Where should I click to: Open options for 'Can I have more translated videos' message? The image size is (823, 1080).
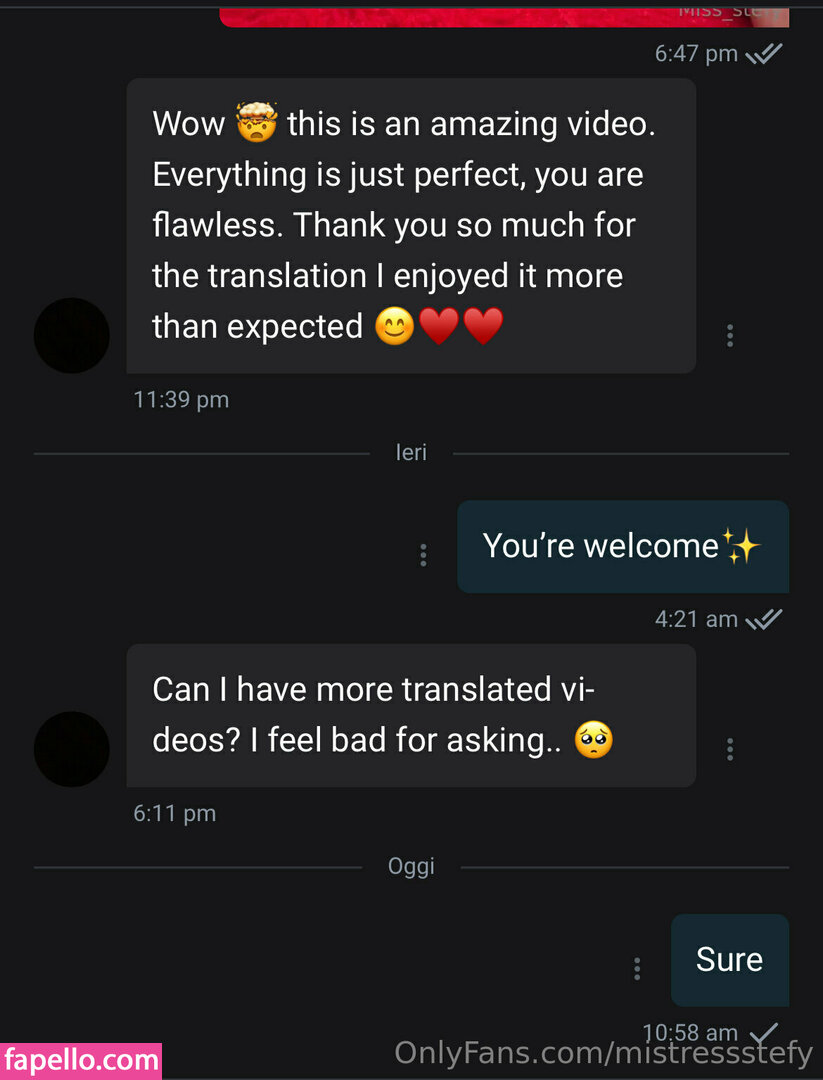(730, 749)
